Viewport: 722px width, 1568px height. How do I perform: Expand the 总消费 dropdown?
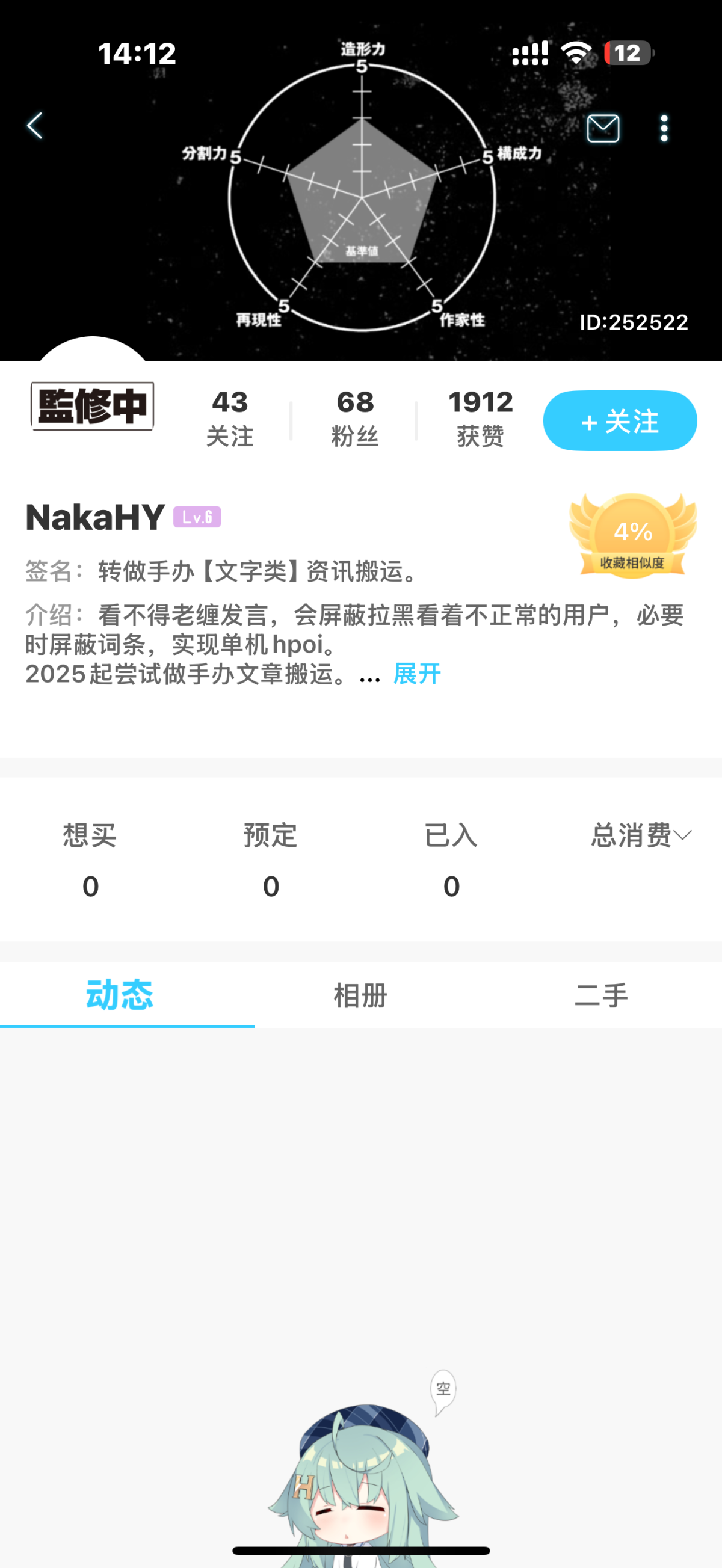640,835
